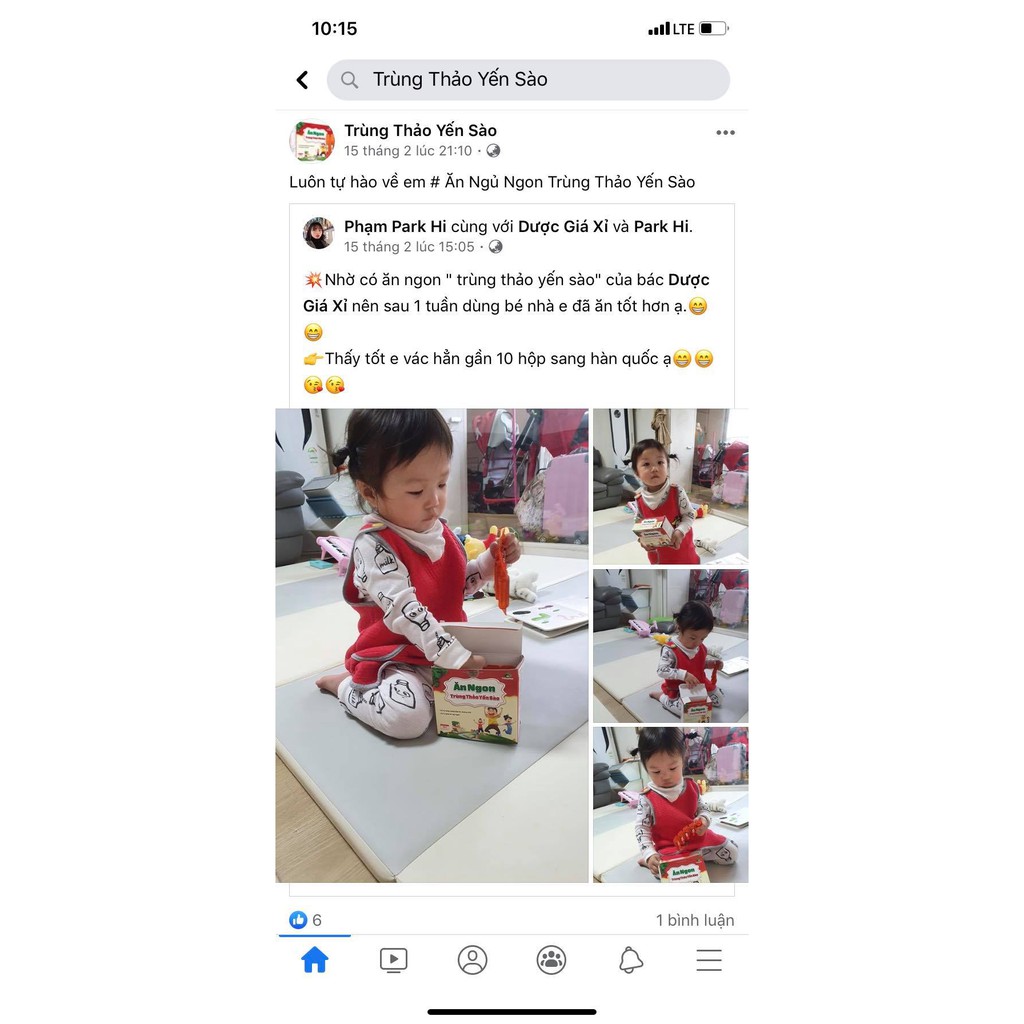The image size is (1024, 1024).
Task: Switch to the Groups tab
Action: point(551,960)
